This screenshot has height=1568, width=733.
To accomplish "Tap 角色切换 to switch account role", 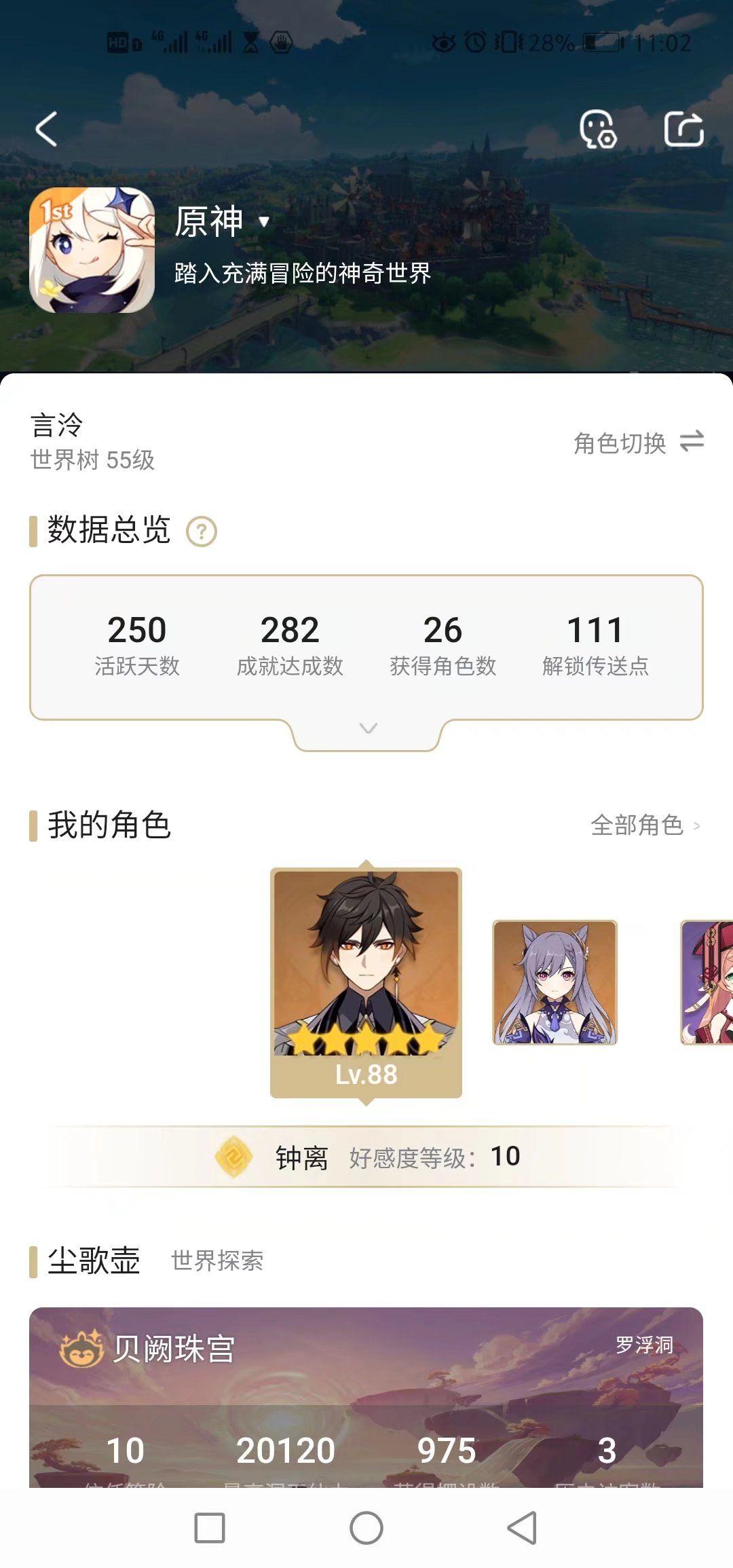I will point(639,443).
